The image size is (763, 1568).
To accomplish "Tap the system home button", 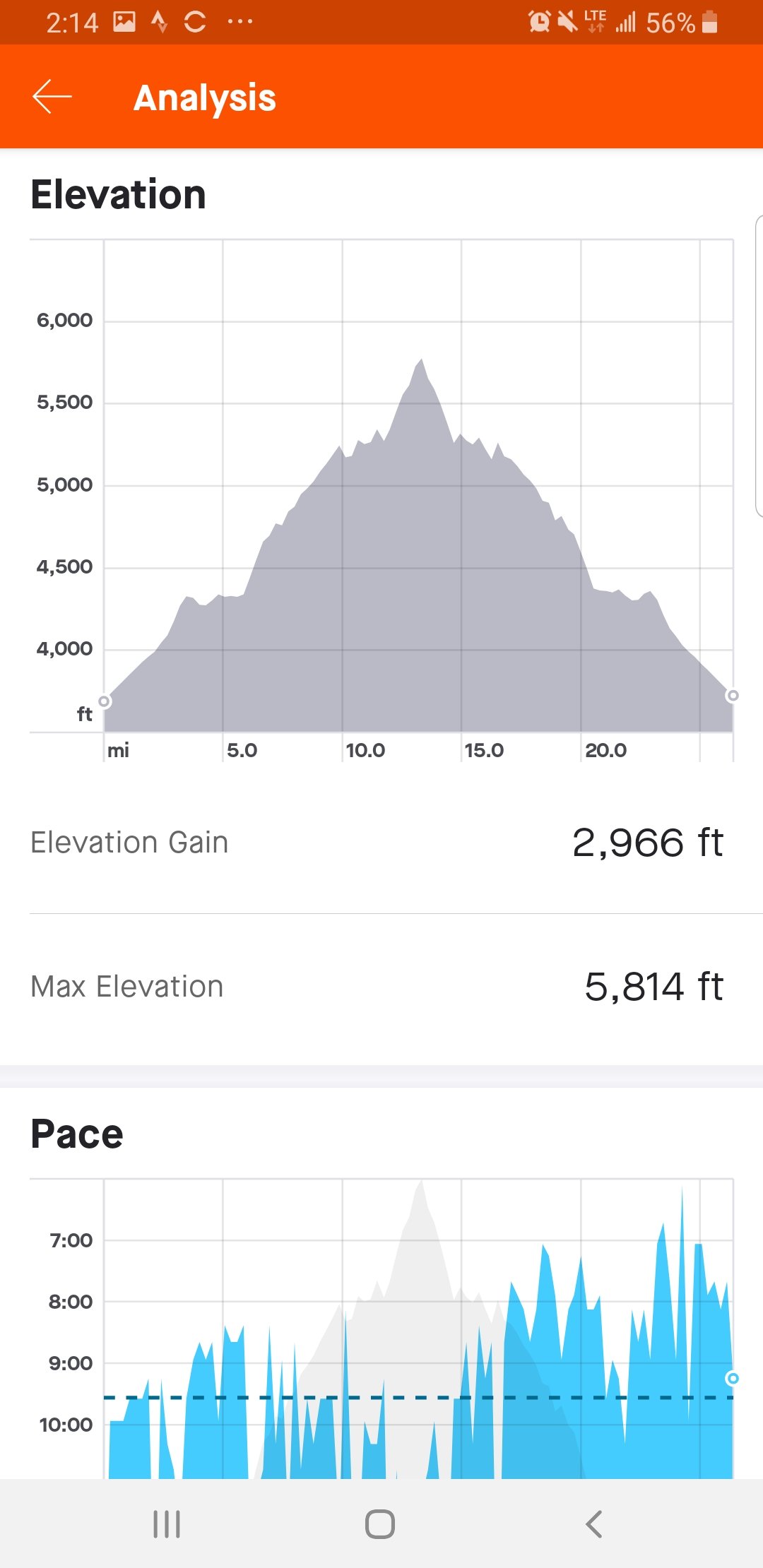I will tap(380, 1524).
